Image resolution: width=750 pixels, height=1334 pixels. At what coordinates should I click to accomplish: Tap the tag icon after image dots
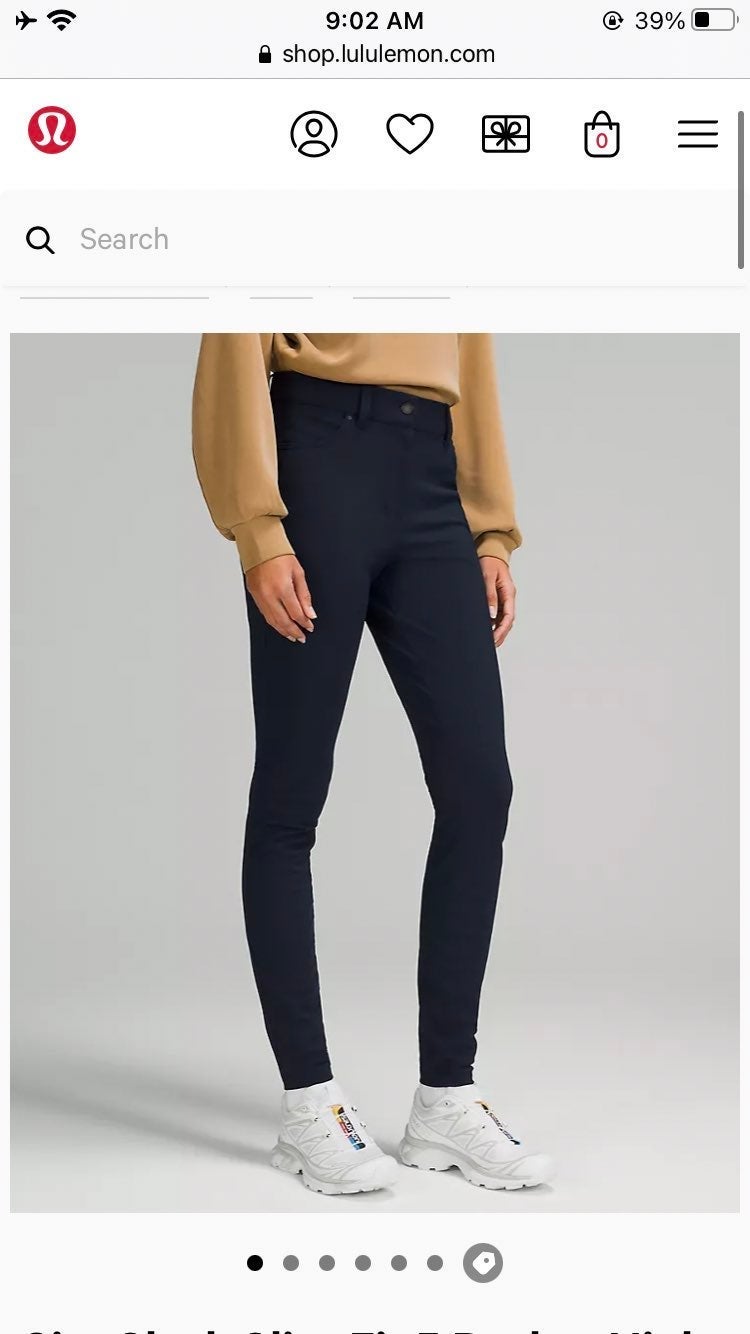483,1263
